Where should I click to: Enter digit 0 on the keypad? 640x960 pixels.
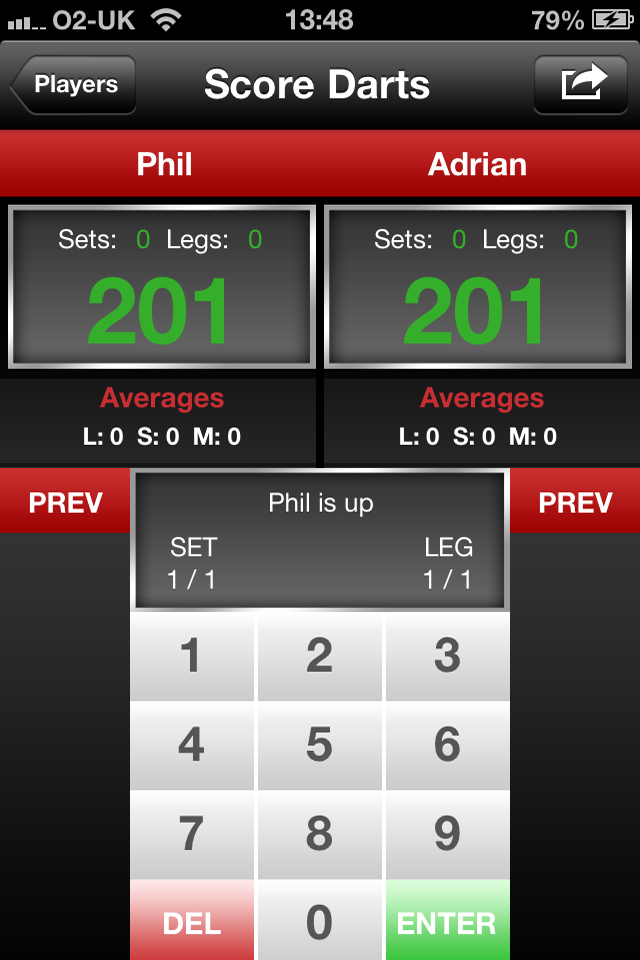pos(320,922)
